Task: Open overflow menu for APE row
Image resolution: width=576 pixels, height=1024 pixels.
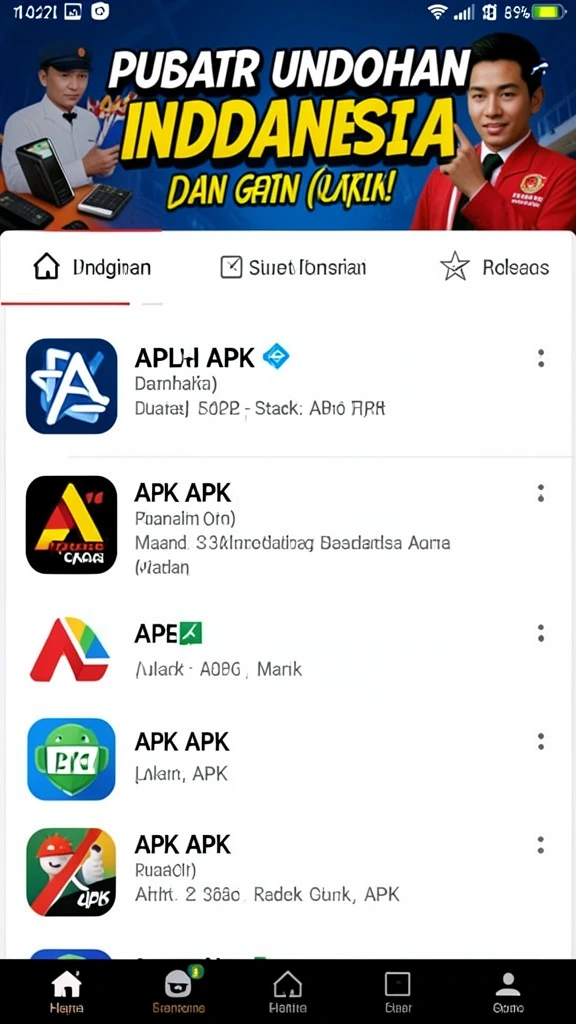Action: click(540, 633)
